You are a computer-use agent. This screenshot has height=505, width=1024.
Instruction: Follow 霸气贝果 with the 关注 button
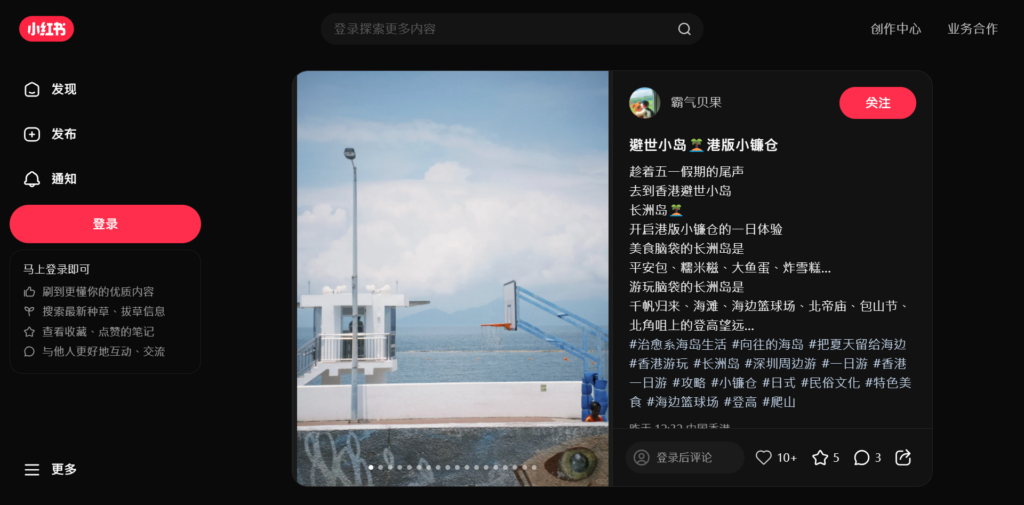pyautogui.click(x=877, y=103)
